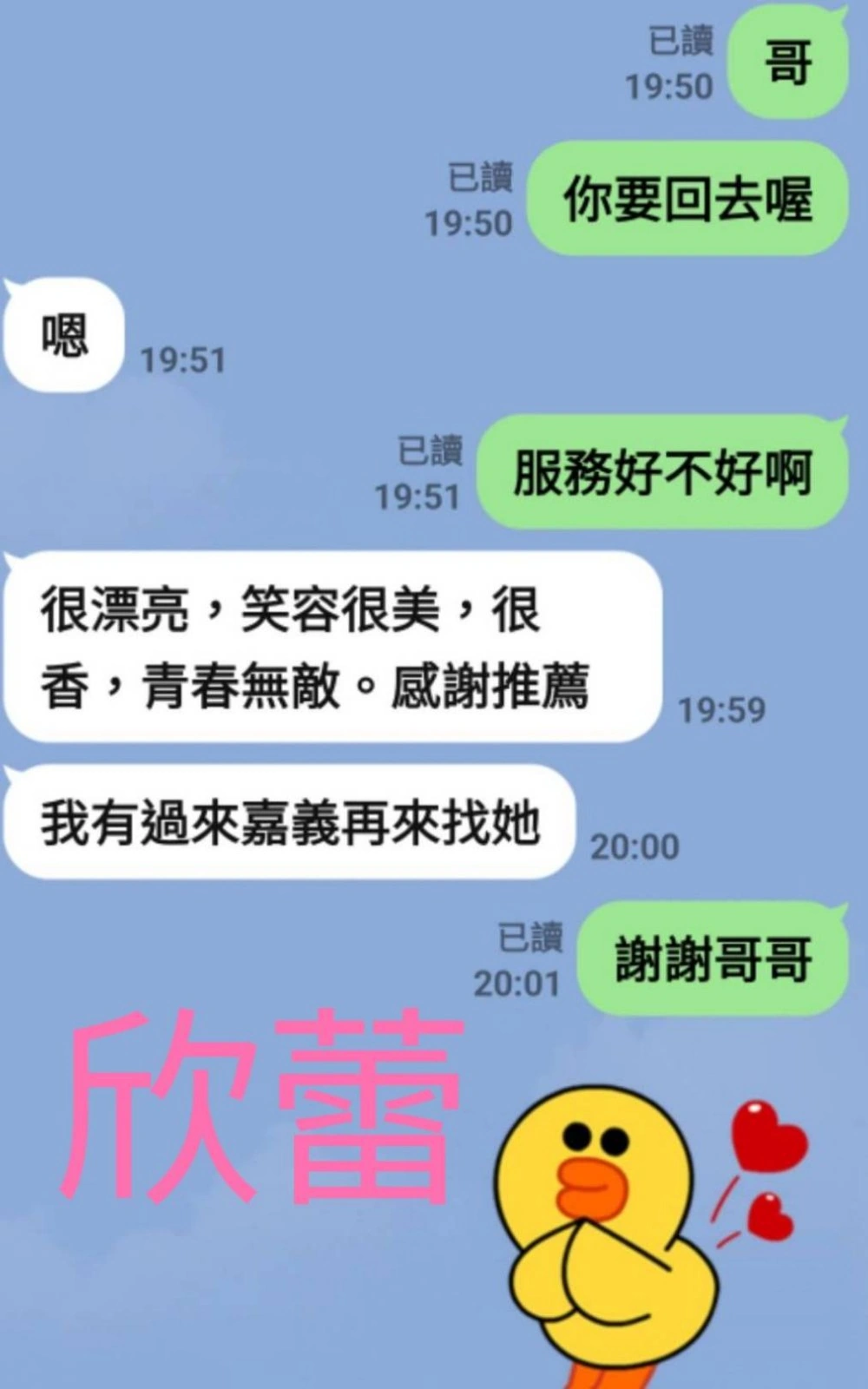This screenshot has height=1389, width=868.
Task: Click the 已讀 indicator above 19:50
Action: click(680, 39)
